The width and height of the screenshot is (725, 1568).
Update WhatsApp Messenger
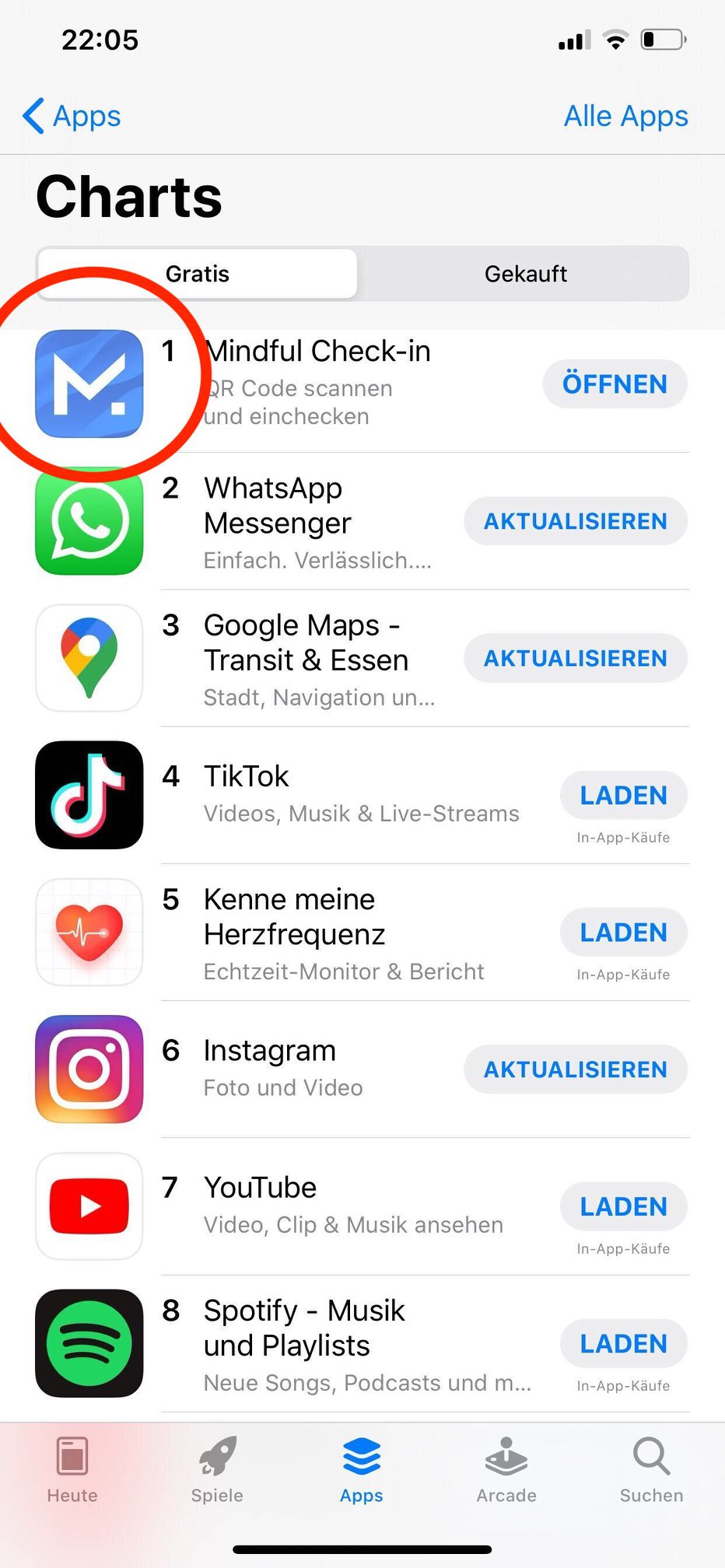click(x=576, y=521)
